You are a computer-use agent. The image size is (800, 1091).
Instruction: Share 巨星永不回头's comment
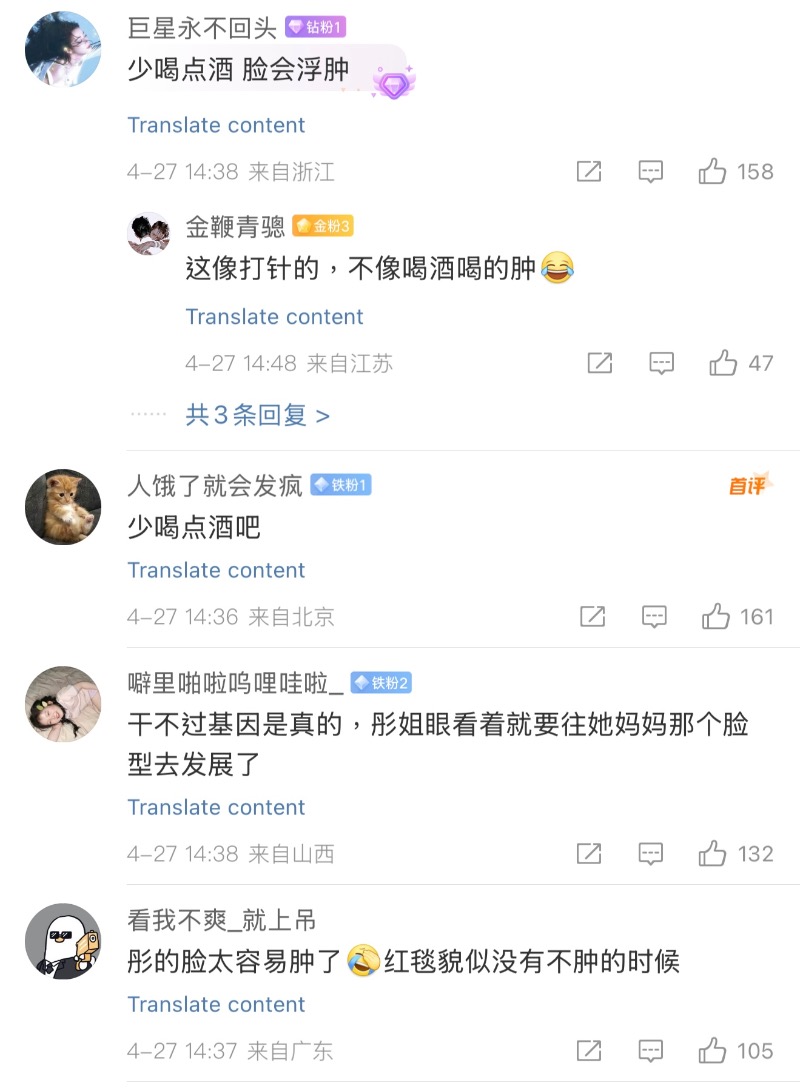pyautogui.click(x=590, y=172)
